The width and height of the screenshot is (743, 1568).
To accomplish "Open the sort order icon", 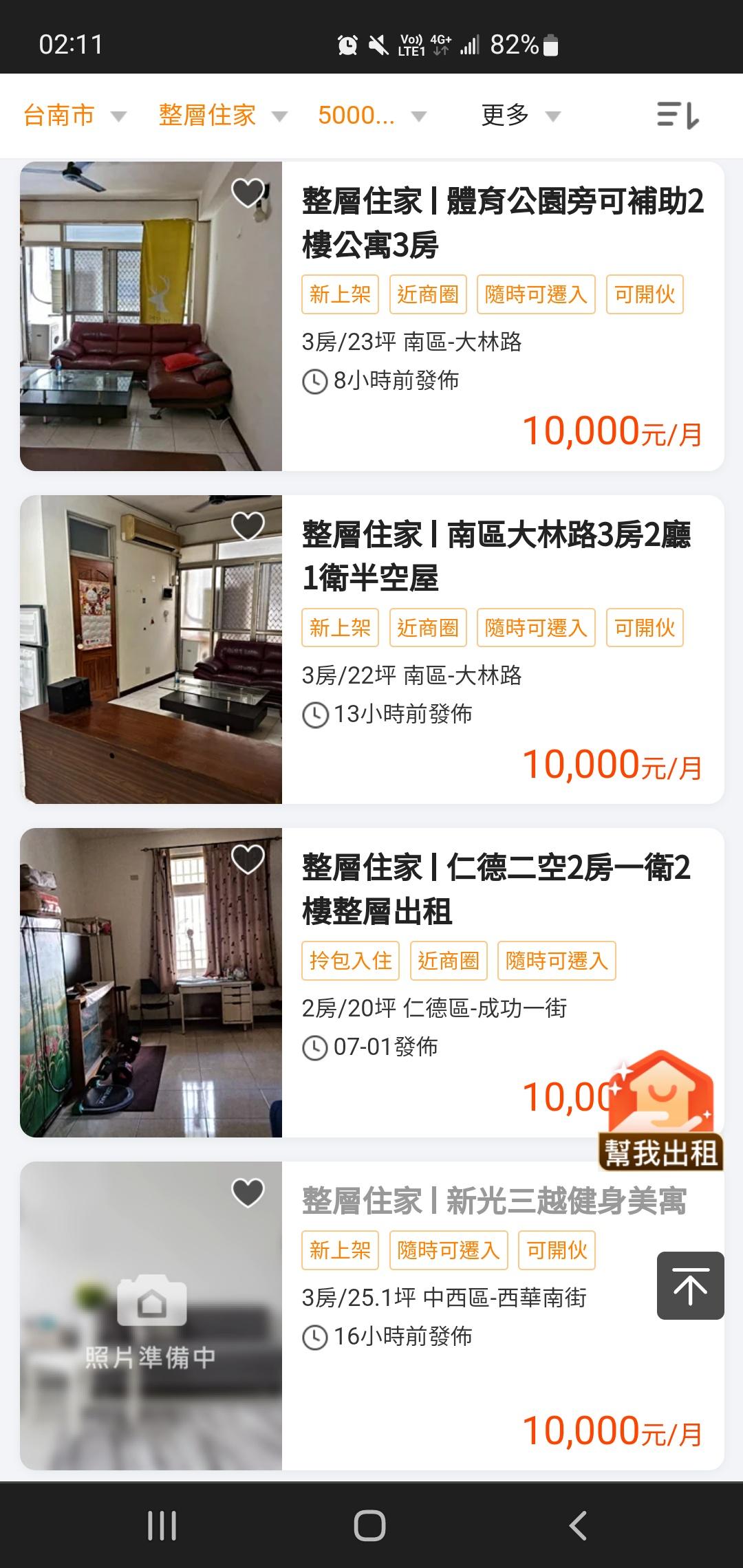I will tap(678, 116).
